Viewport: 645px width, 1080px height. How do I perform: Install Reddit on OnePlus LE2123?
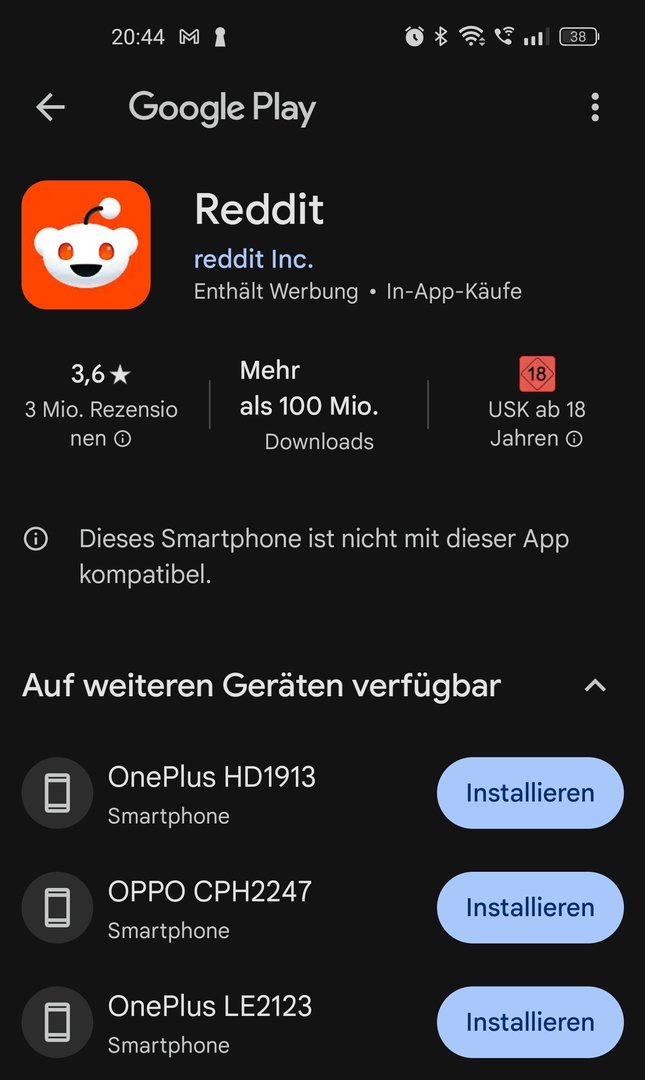click(530, 1022)
